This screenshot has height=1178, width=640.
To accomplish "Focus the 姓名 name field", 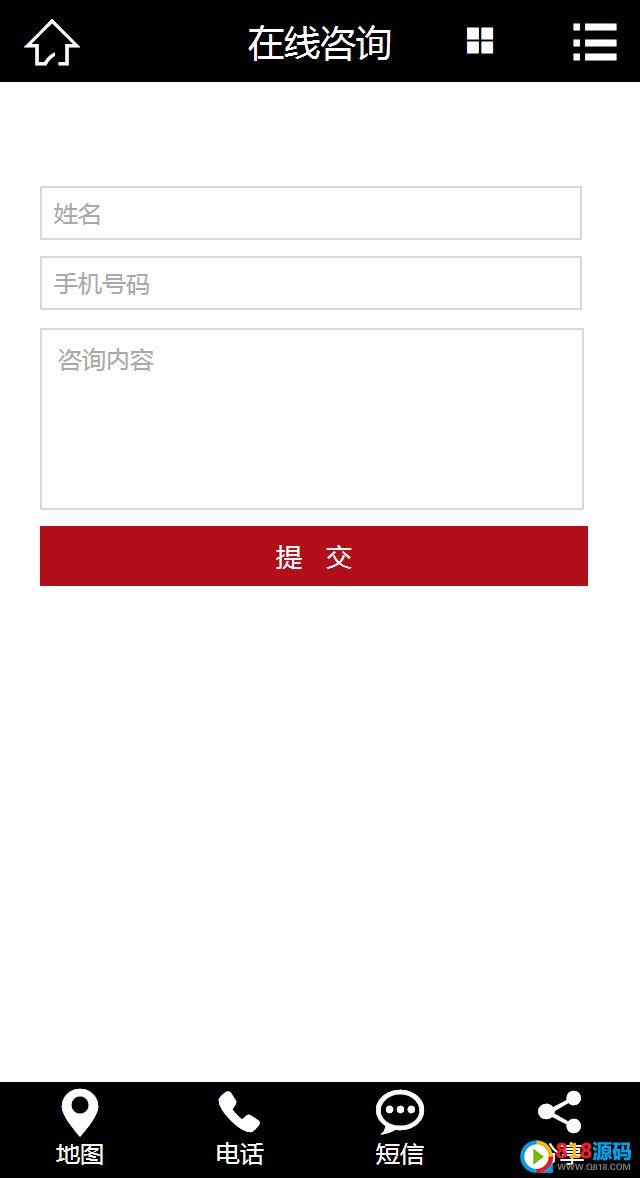I will 311,213.
